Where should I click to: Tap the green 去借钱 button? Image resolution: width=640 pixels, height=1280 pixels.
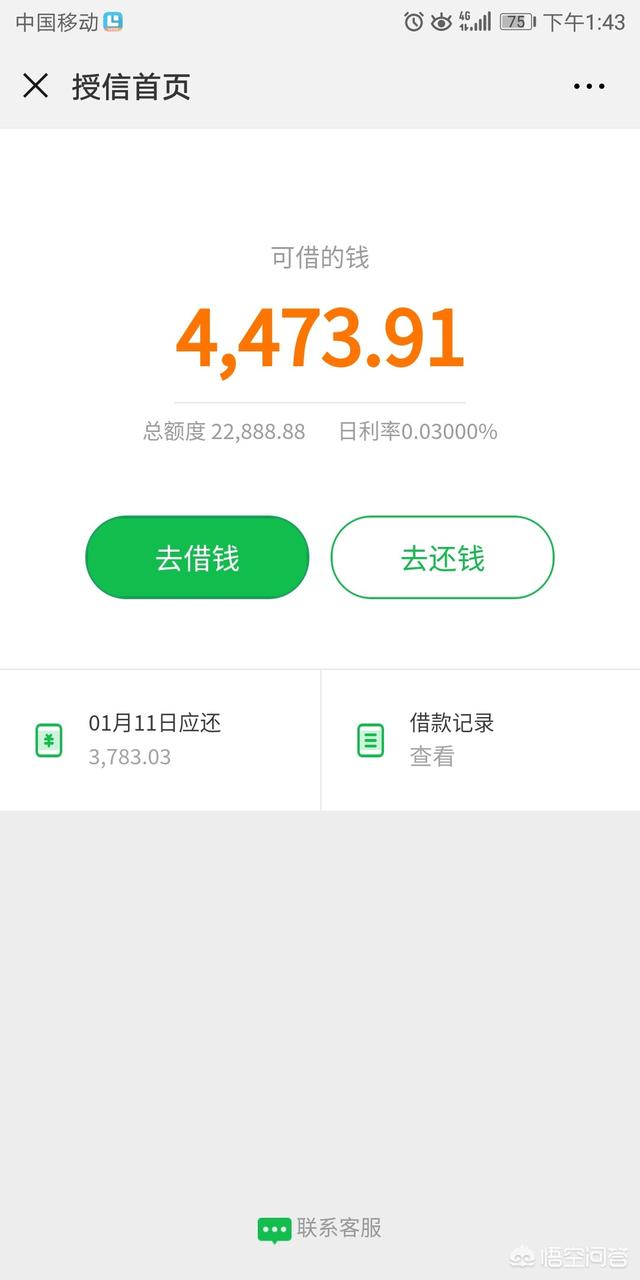tap(197, 558)
